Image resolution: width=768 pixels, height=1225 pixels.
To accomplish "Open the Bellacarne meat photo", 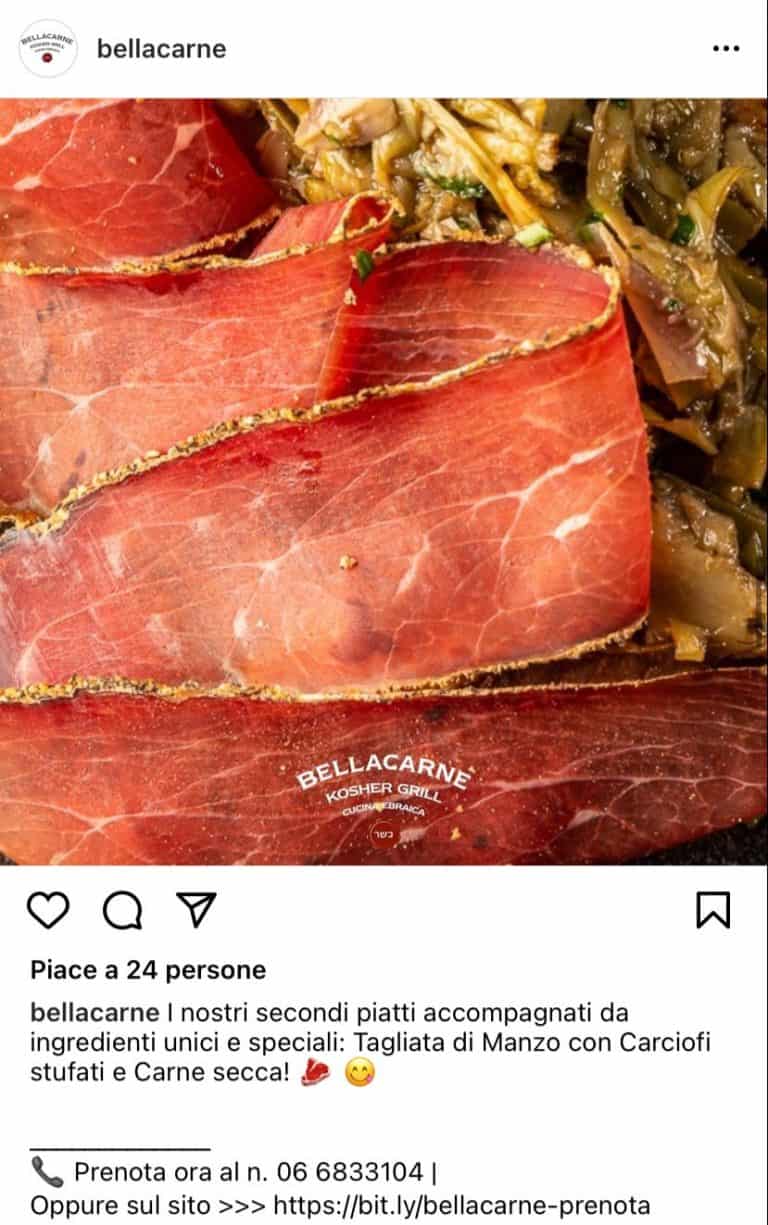I will click(384, 481).
